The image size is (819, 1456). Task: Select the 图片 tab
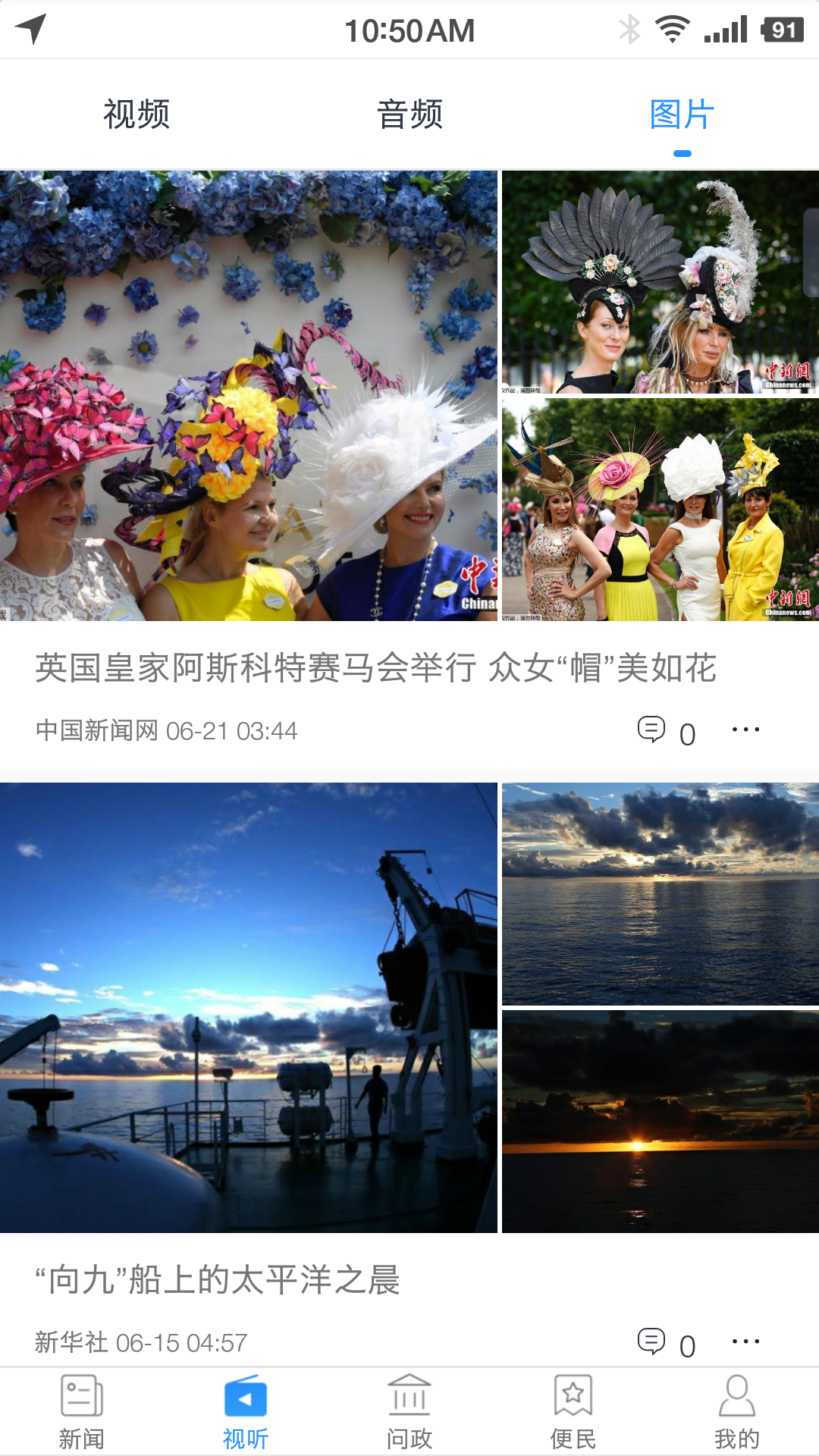coord(682,115)
